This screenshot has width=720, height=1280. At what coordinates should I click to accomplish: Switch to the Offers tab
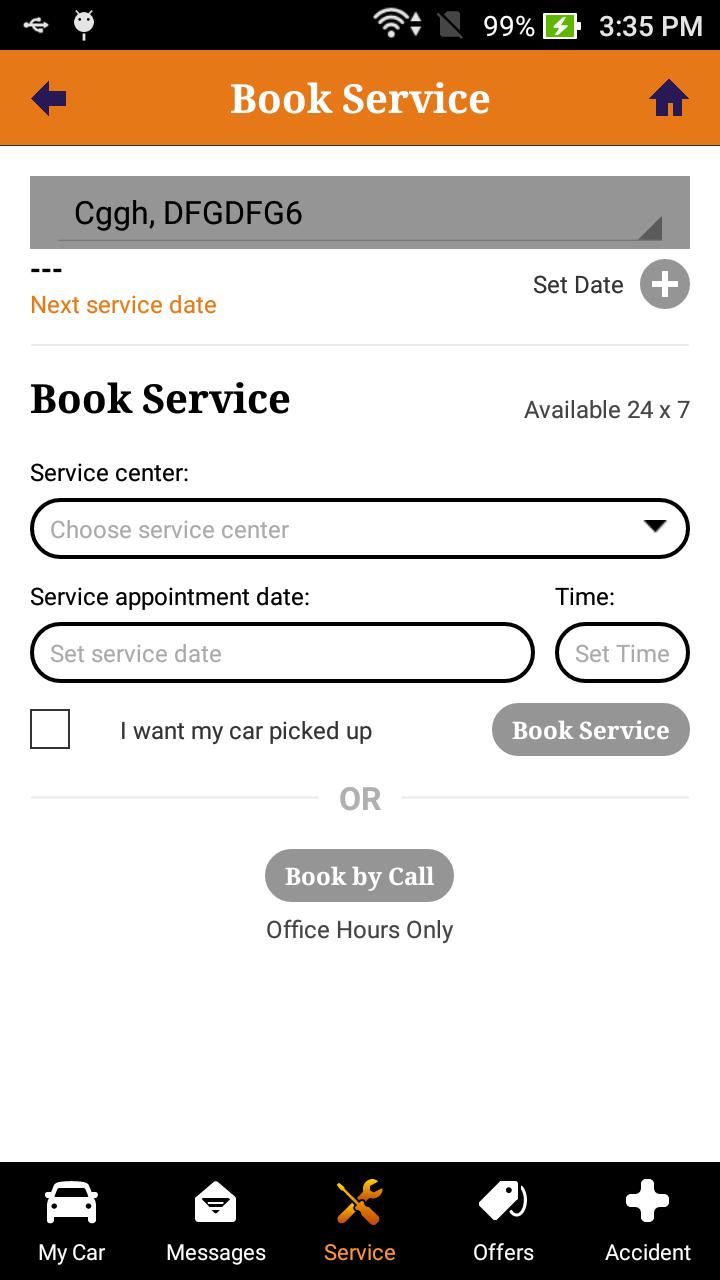[x=503, y=1221]
